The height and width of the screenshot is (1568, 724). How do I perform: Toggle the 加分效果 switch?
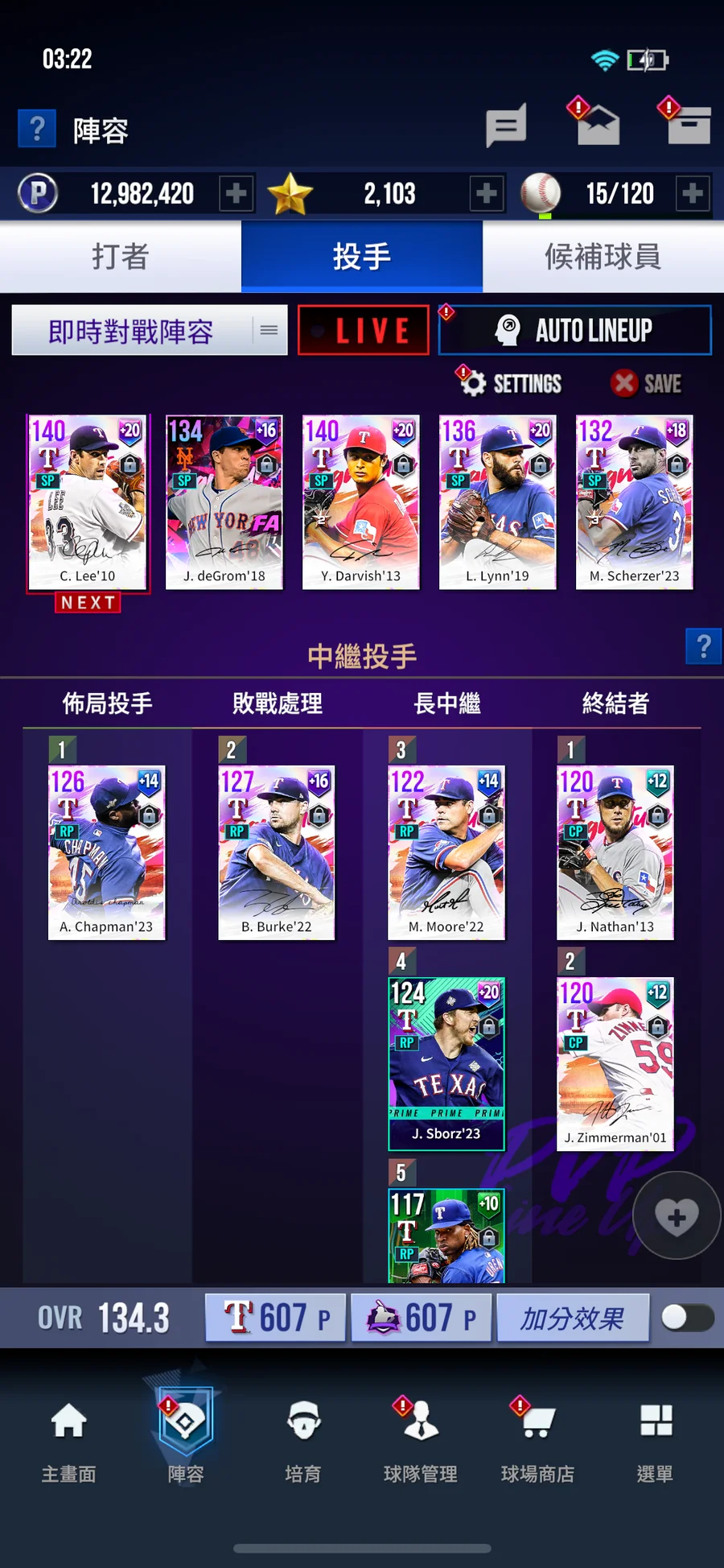pos(687,1318)
